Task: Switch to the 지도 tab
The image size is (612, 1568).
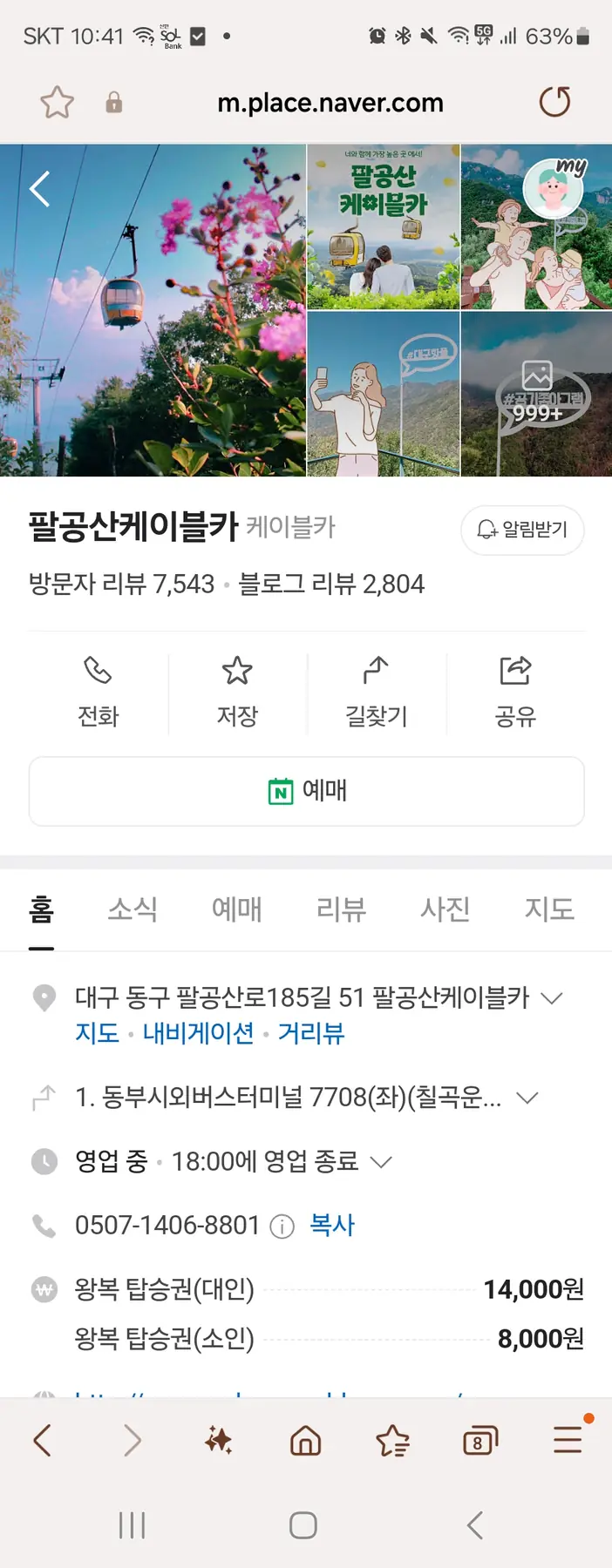Action: (549, 909)
